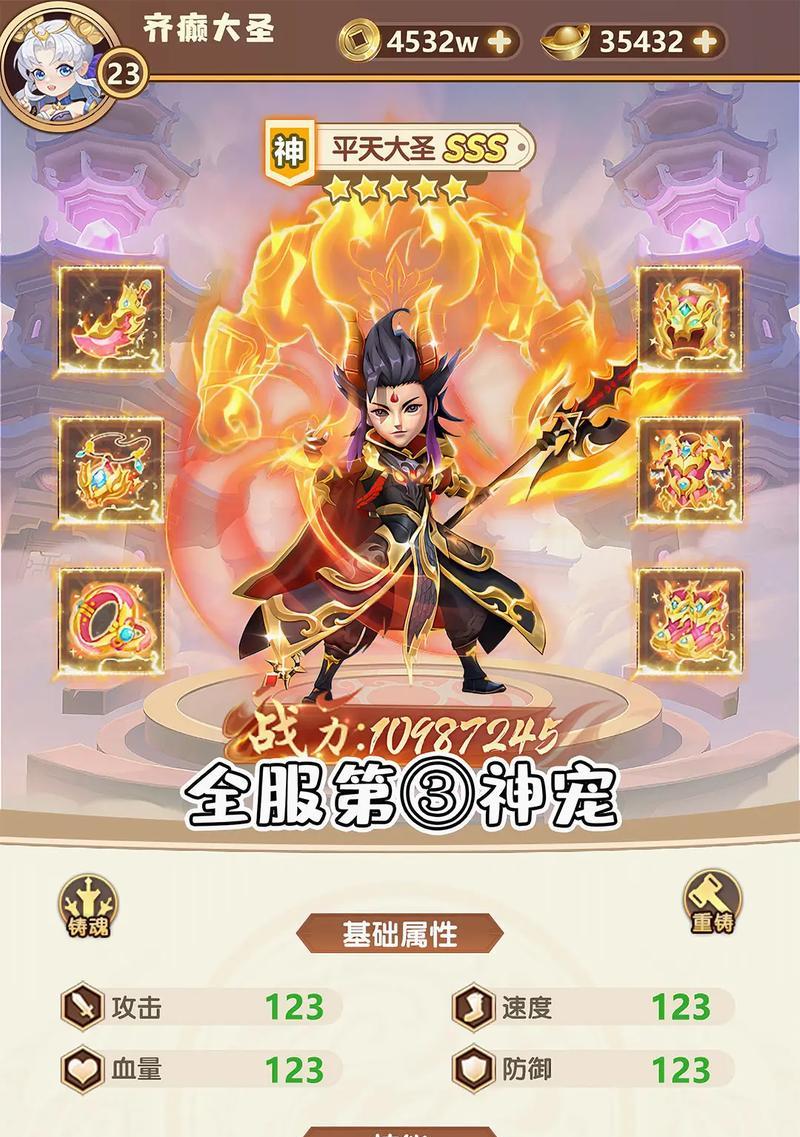
Task: Add more copper coins with the plus button
Action: pyautogui.click(x=502, y=41)
